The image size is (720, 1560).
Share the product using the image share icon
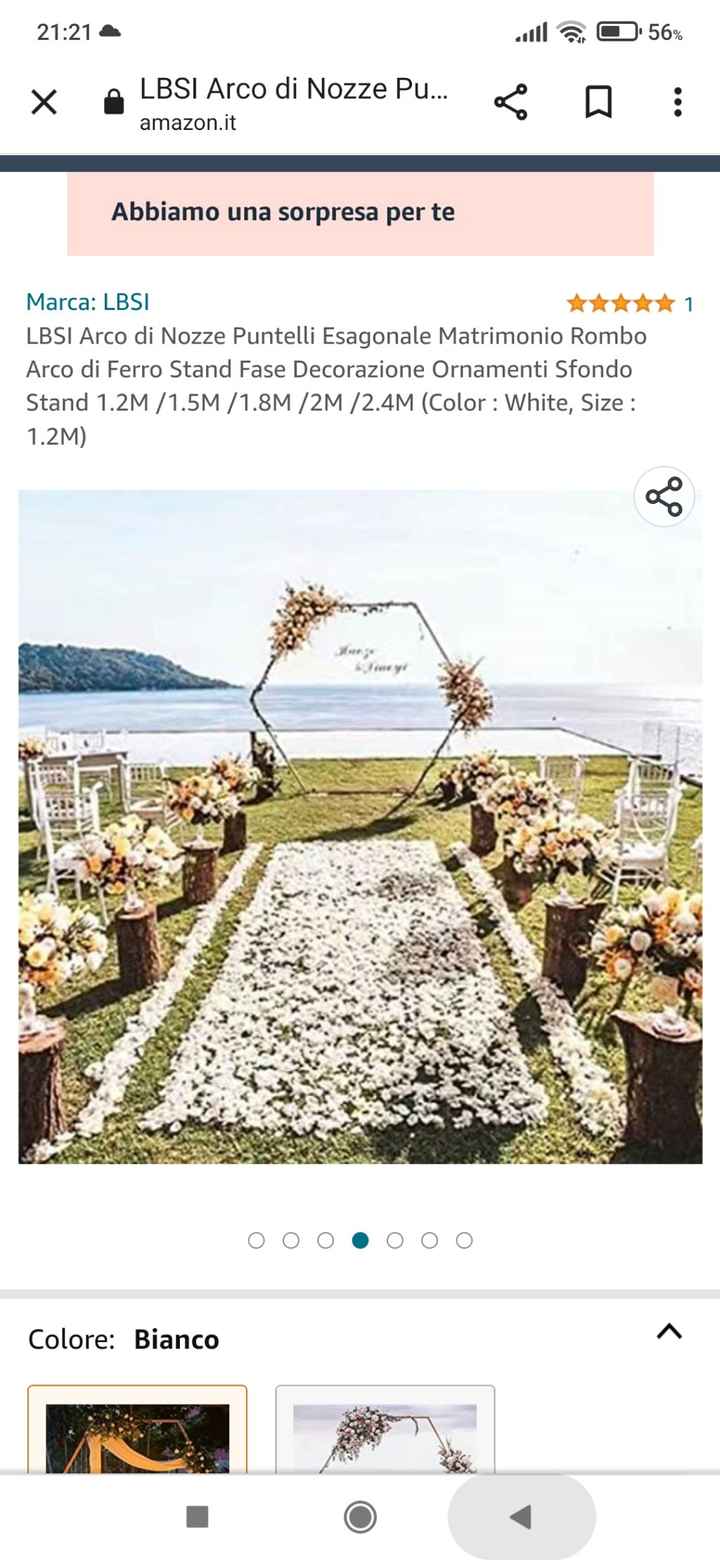664,497
